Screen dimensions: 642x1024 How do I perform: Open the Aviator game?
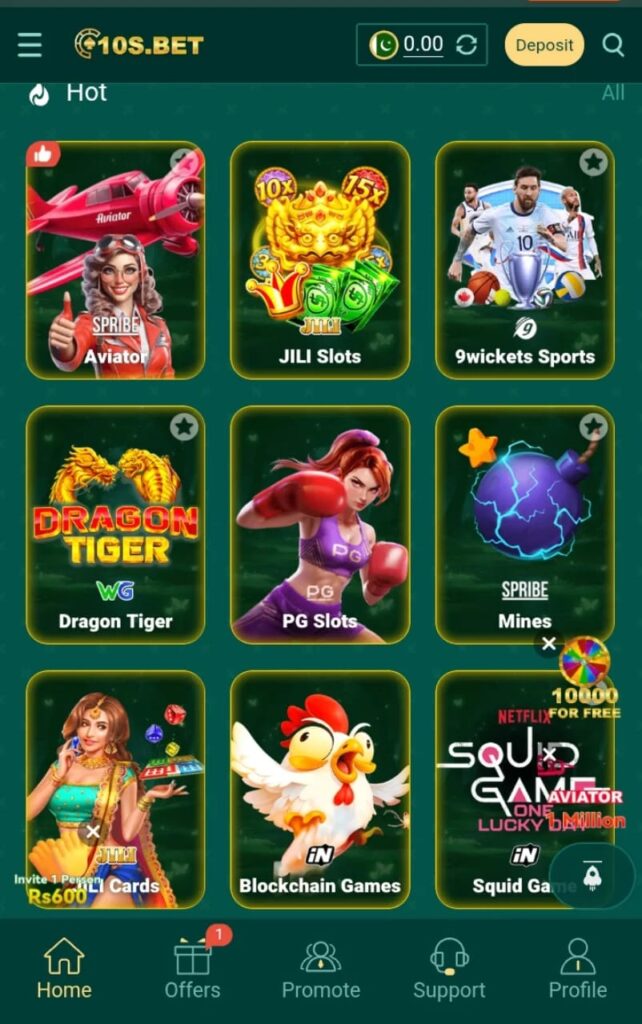point(115,260)
